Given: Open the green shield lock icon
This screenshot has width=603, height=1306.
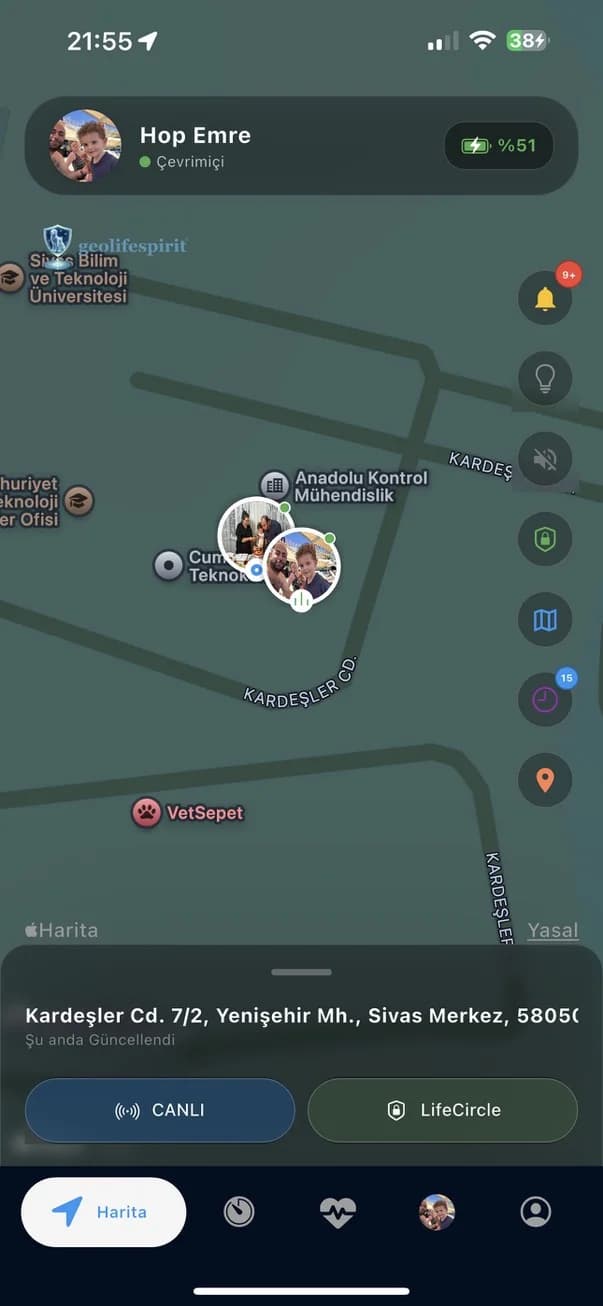Looking at the screenshot, I should (545, 539).
